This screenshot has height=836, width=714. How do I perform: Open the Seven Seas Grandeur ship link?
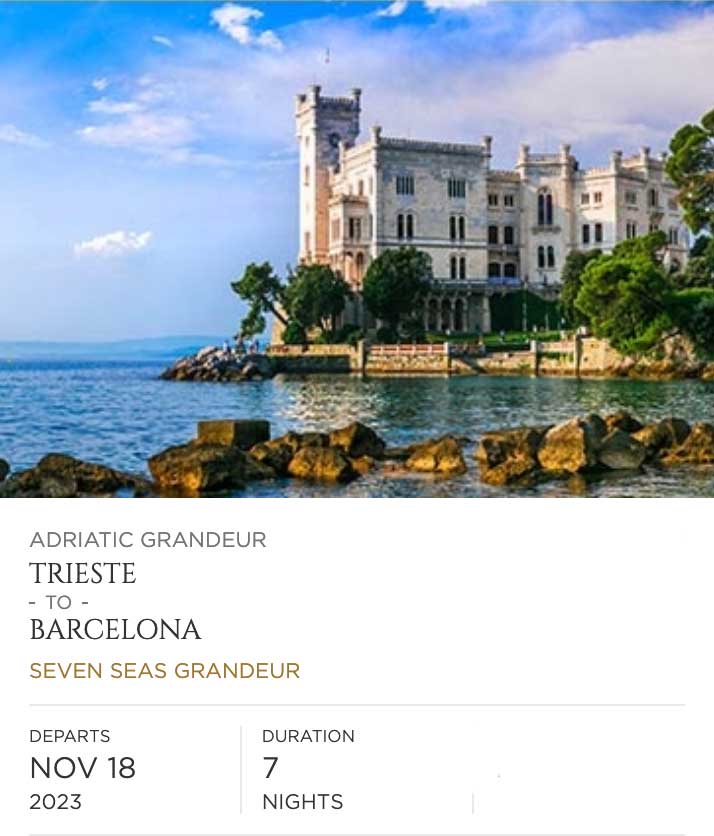click(x=165, y=671)
